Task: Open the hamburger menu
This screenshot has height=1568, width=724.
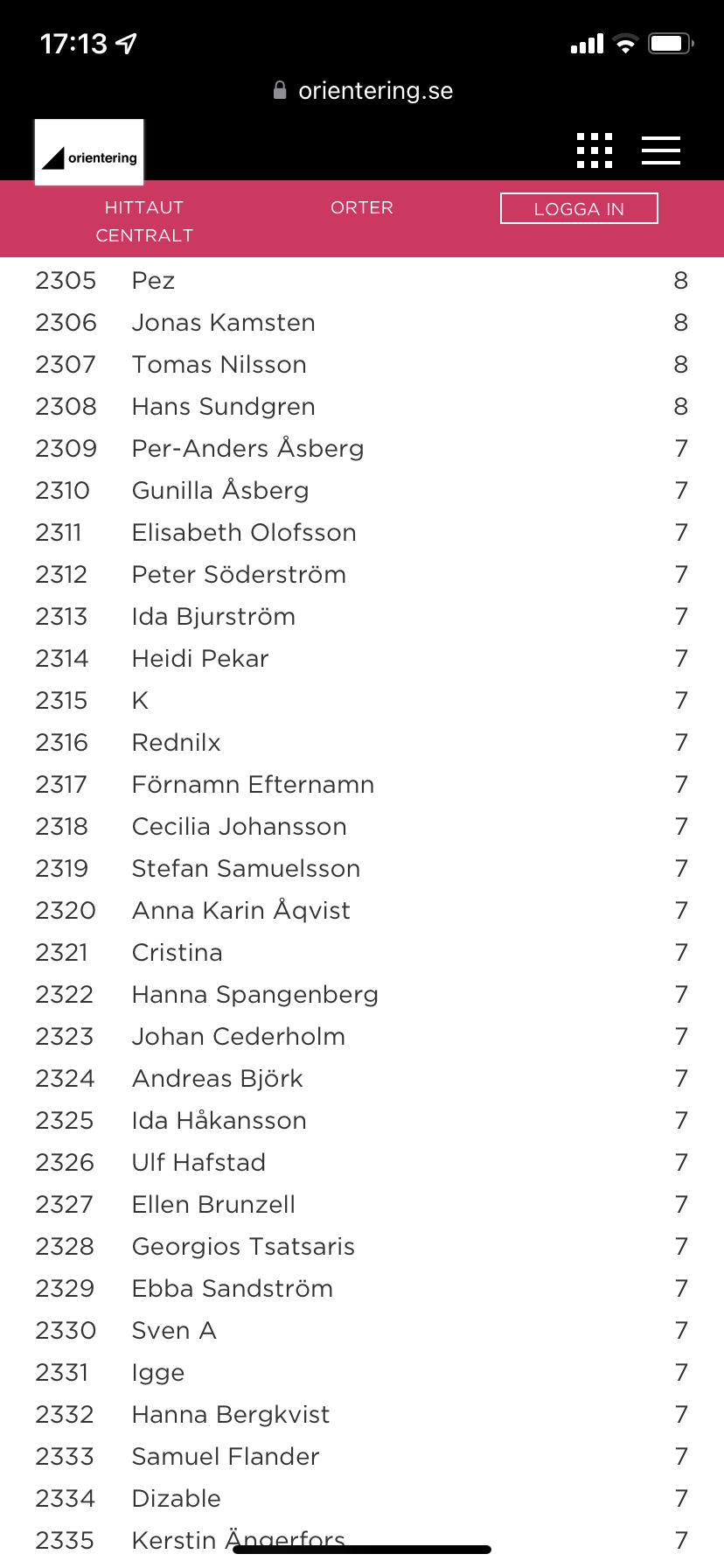Action: click(x=660, y=150)
